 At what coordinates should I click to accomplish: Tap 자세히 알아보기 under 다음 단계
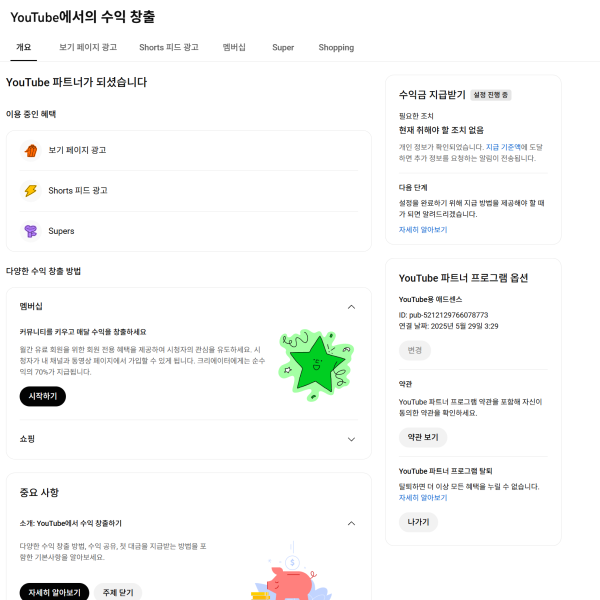(423, 229)
